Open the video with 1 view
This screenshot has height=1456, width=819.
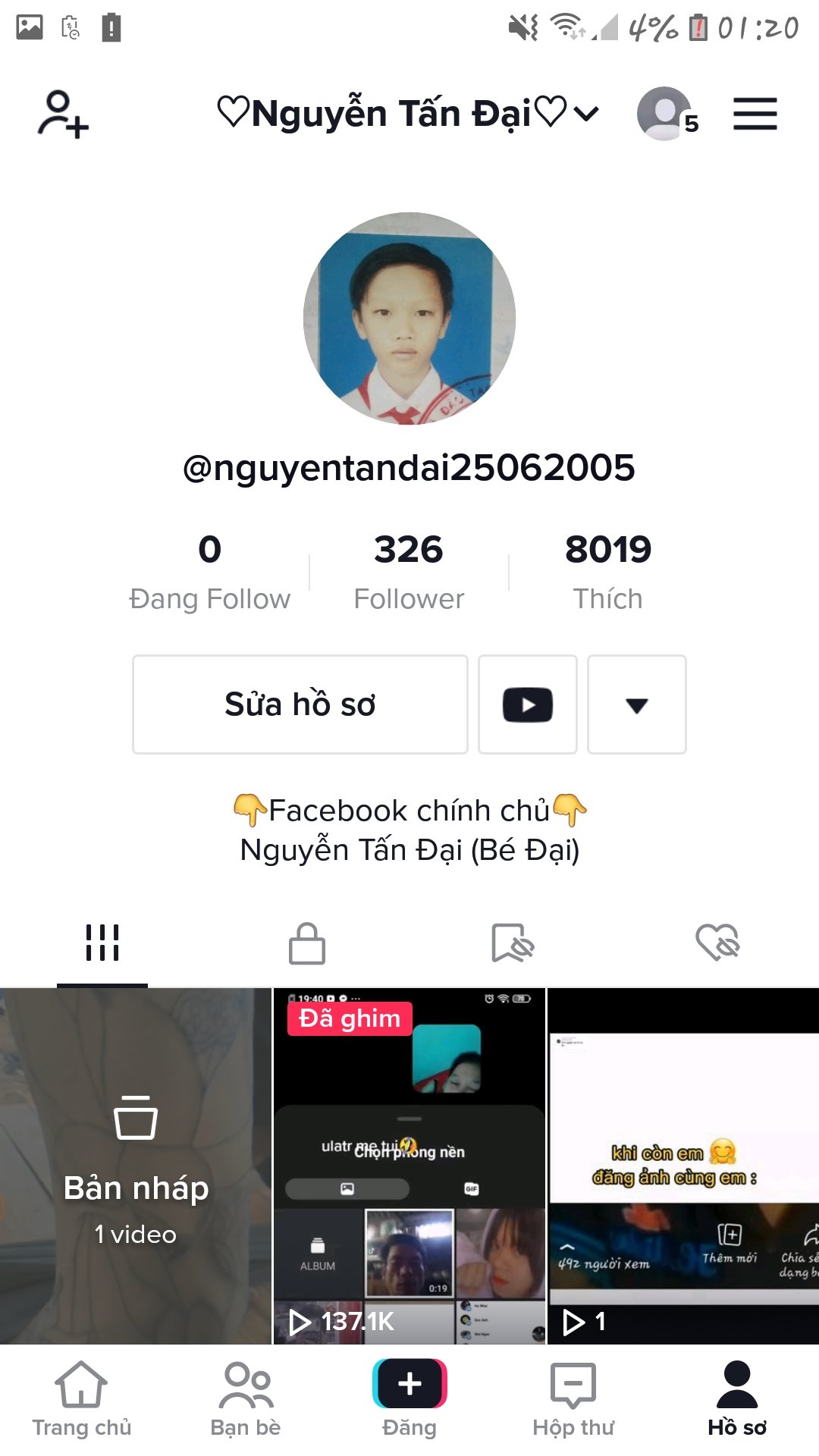[682, 1166]
